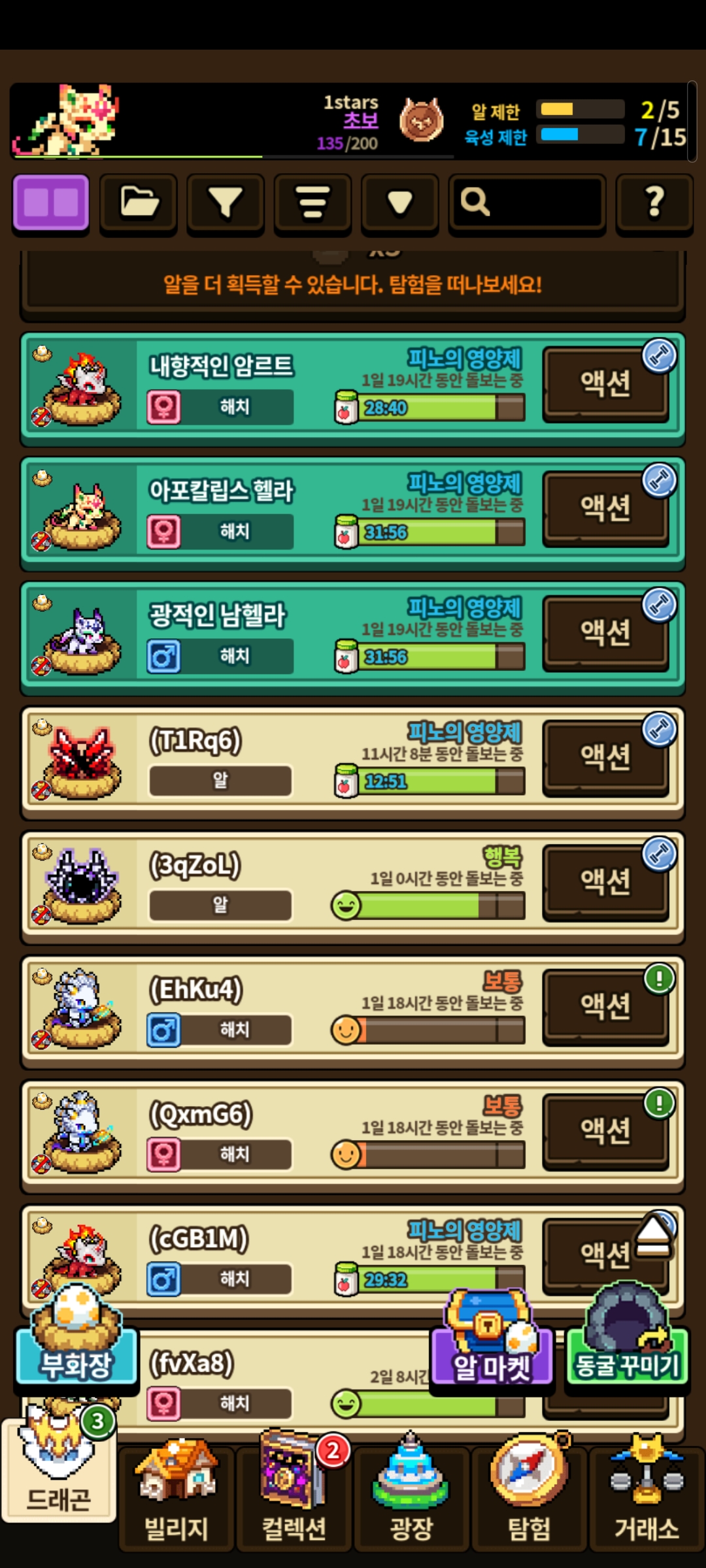Open the sort order options
This screenshot has height=1568, width=706.
click(x=312, y=203)
